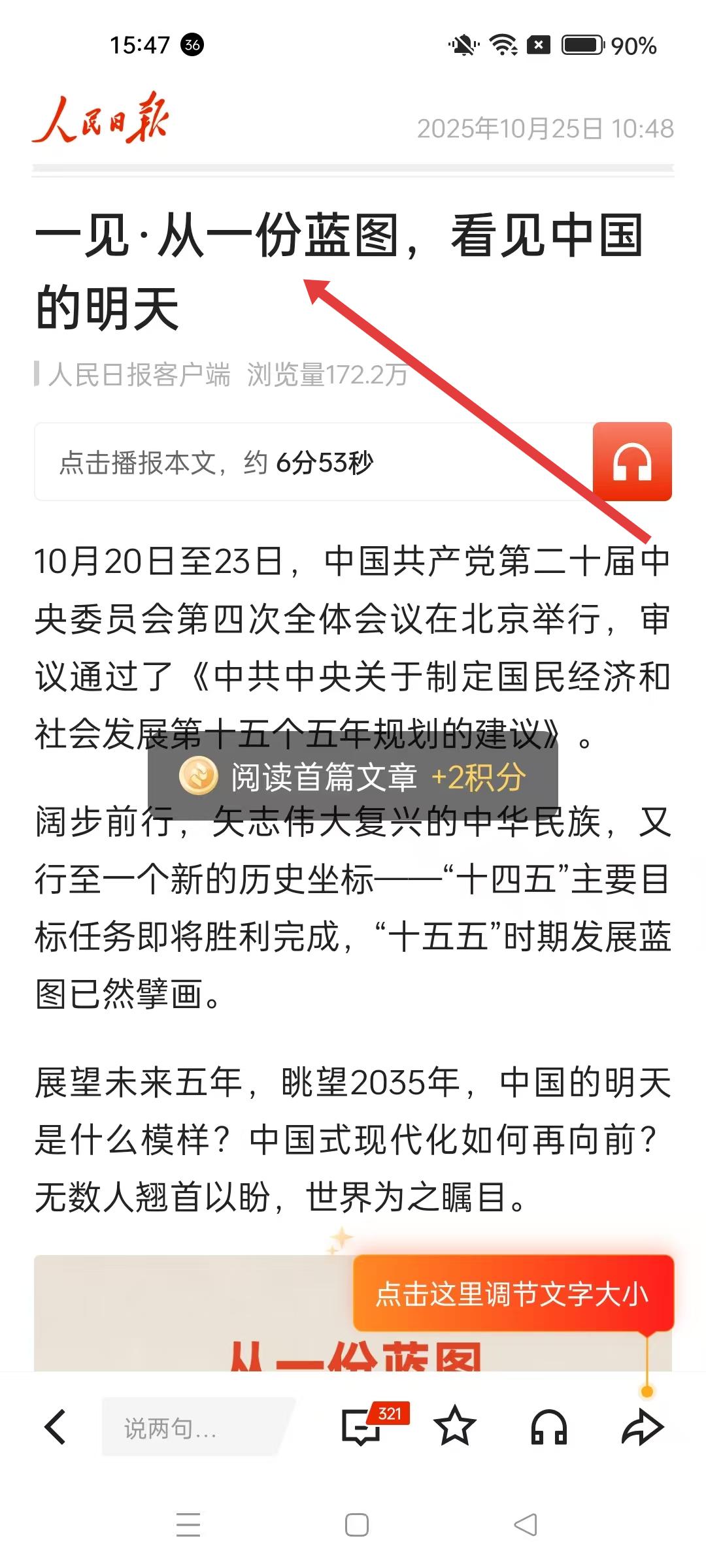
Task: Go back using the bottom-left arrow
Action: [x=56, y=1427]
